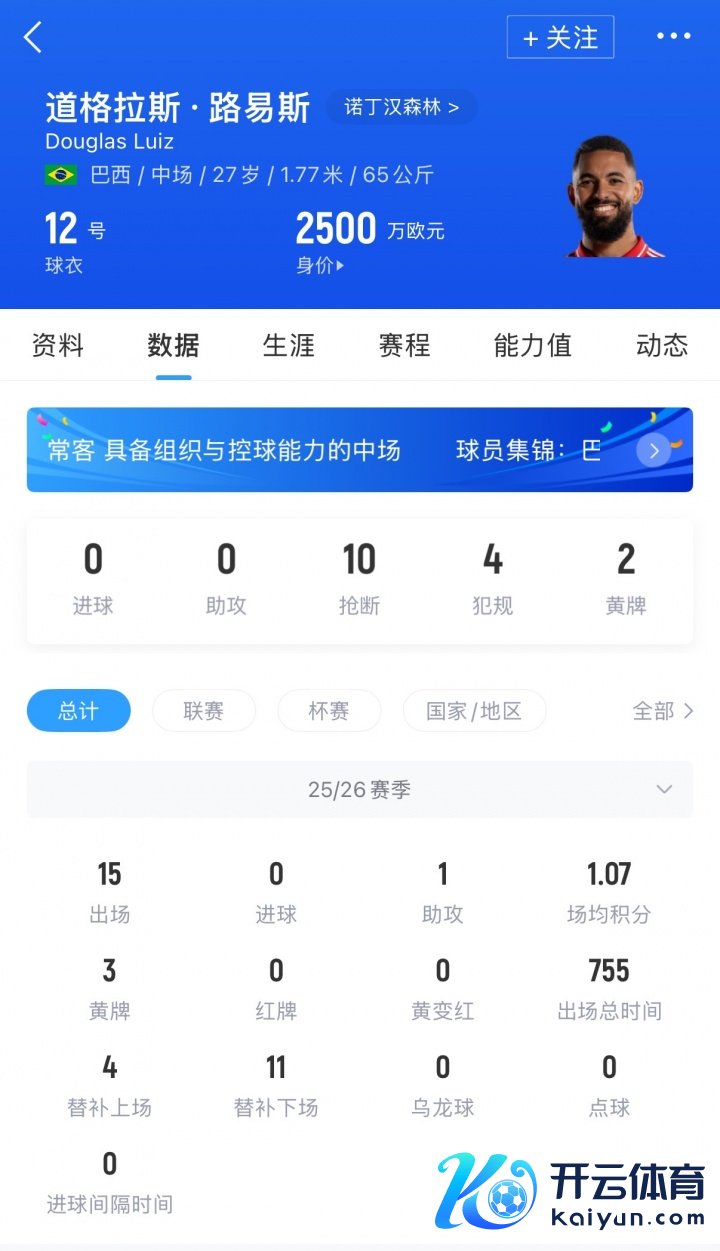Image resolution: width=720 pixels, height=1251 pixels.
Task: Filter stats by 杯赛
Action: pyautogui.click(x=329, y=711)
